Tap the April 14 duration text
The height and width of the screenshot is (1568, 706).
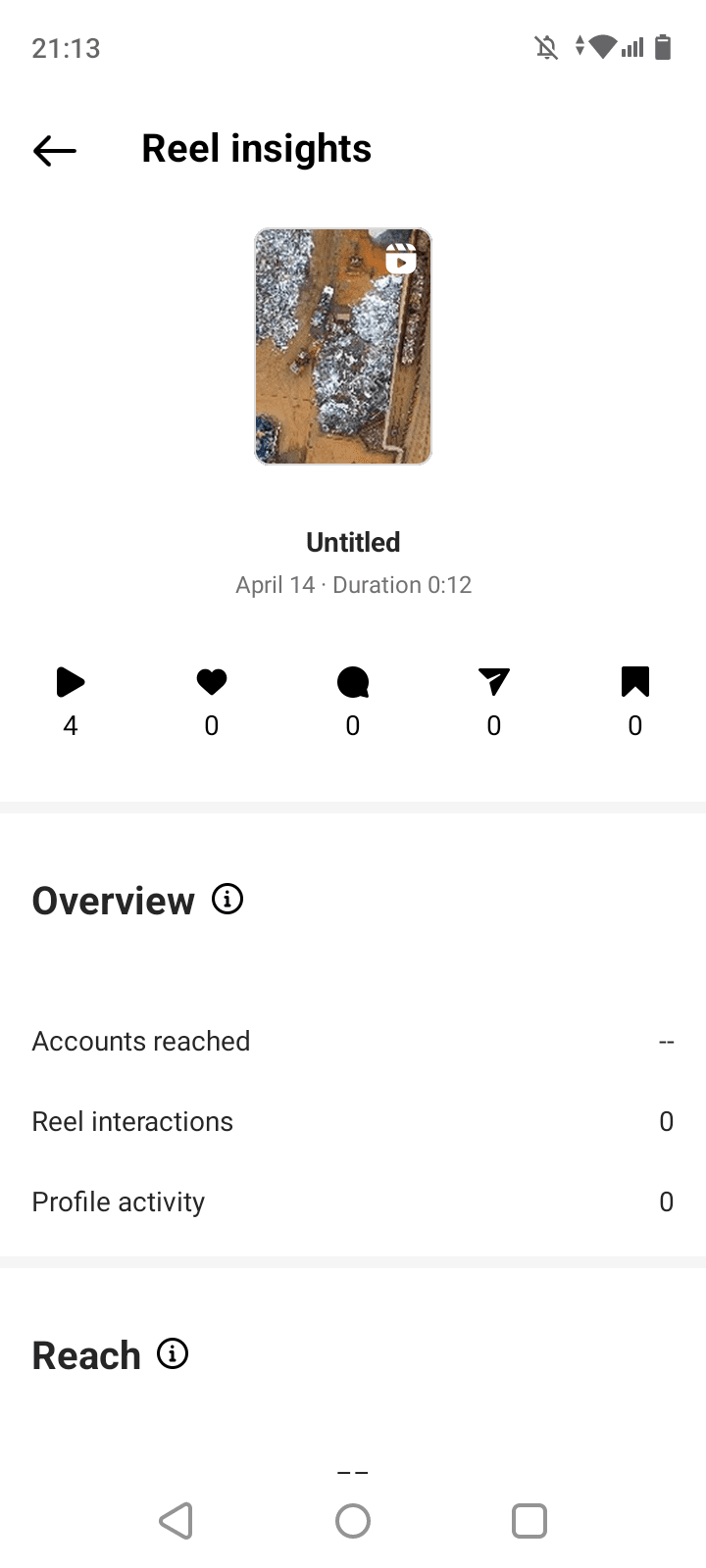(353, 584)
